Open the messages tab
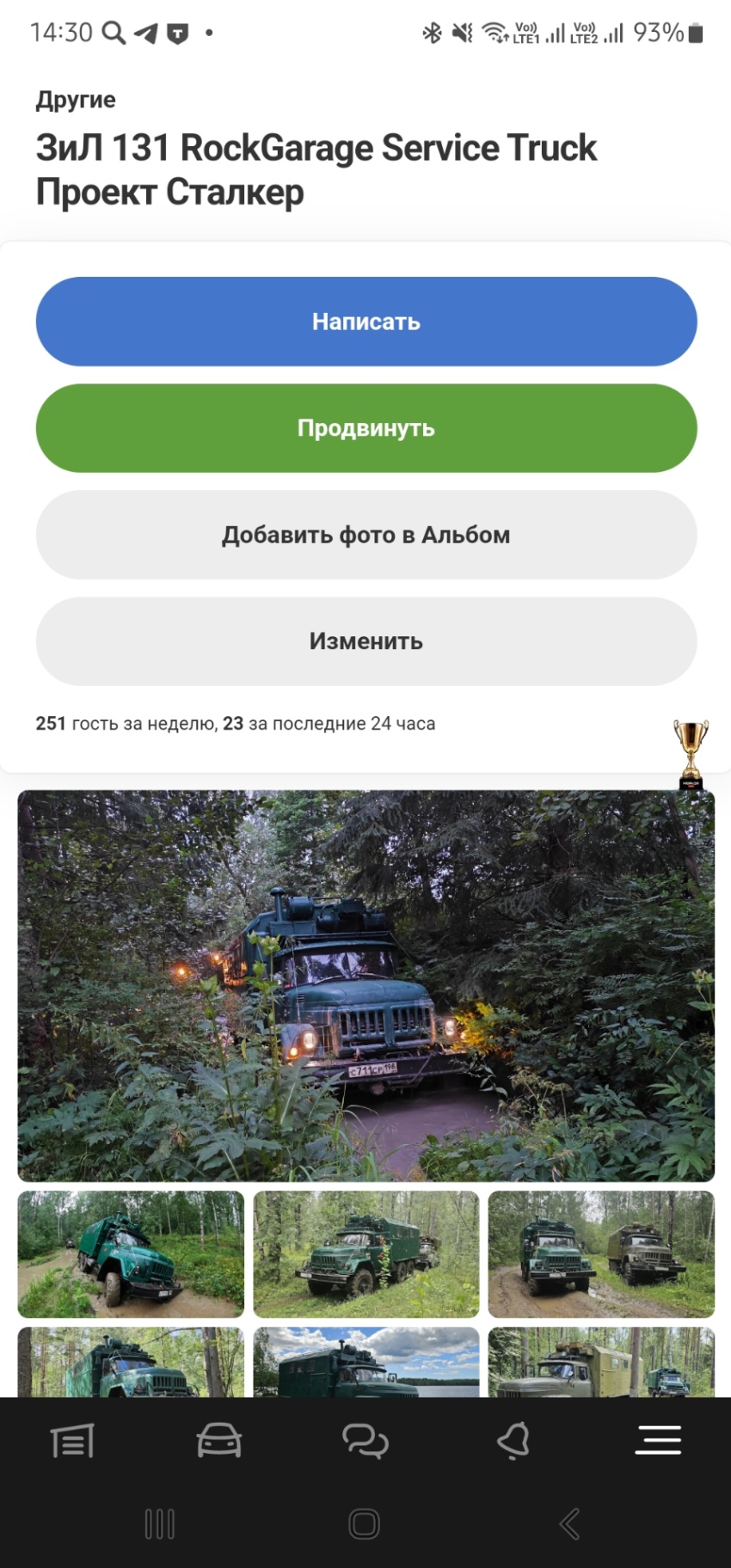Screen dimensions: 731x1568 coord(365,1441)
